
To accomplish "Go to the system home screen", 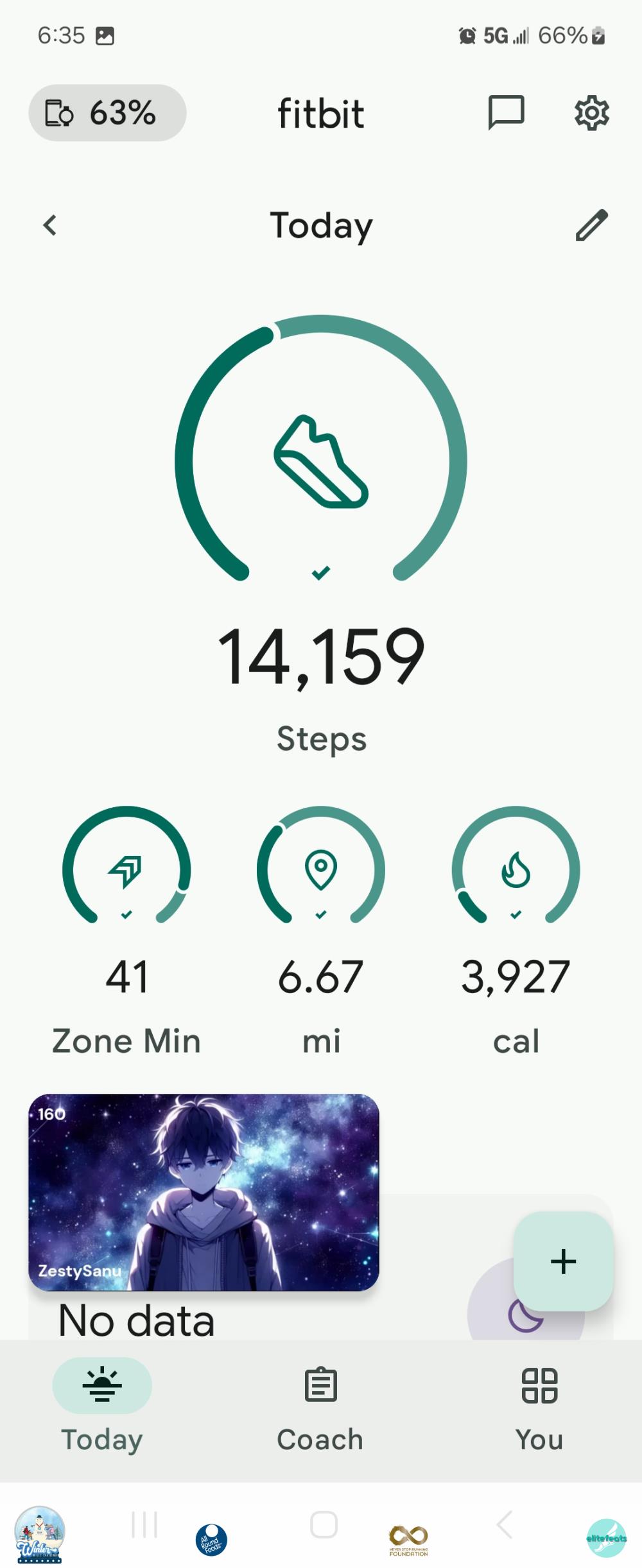I will [324, 1524].
